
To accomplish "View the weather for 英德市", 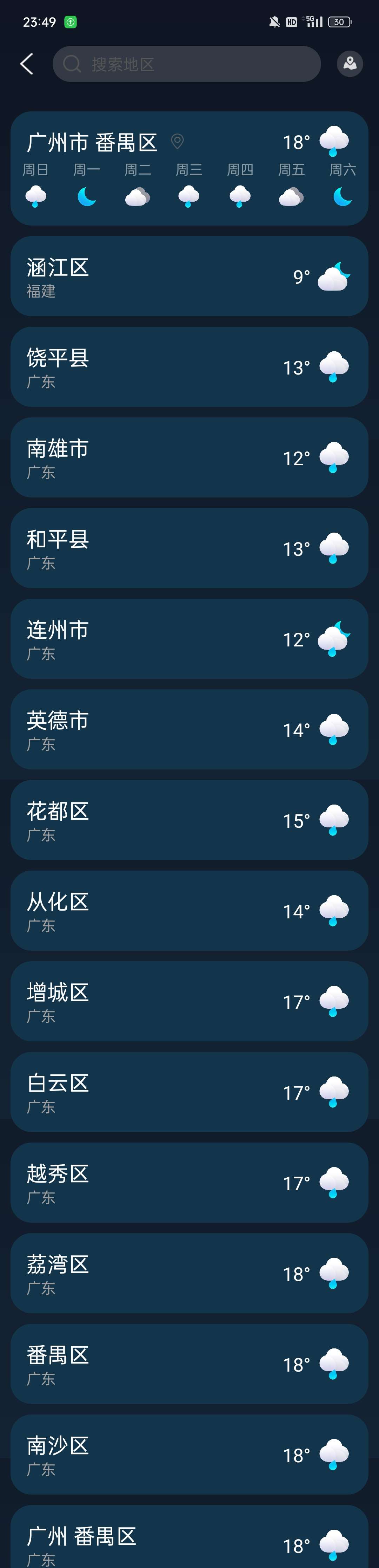I will (189, 729).
